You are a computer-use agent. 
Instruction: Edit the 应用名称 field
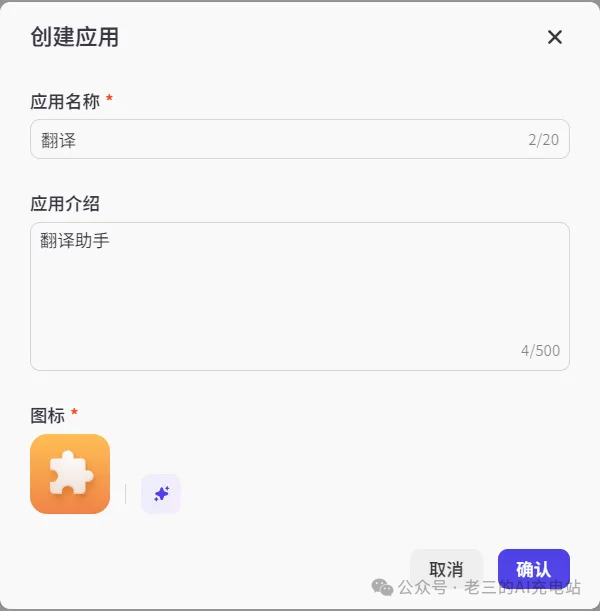click(280, 140)
